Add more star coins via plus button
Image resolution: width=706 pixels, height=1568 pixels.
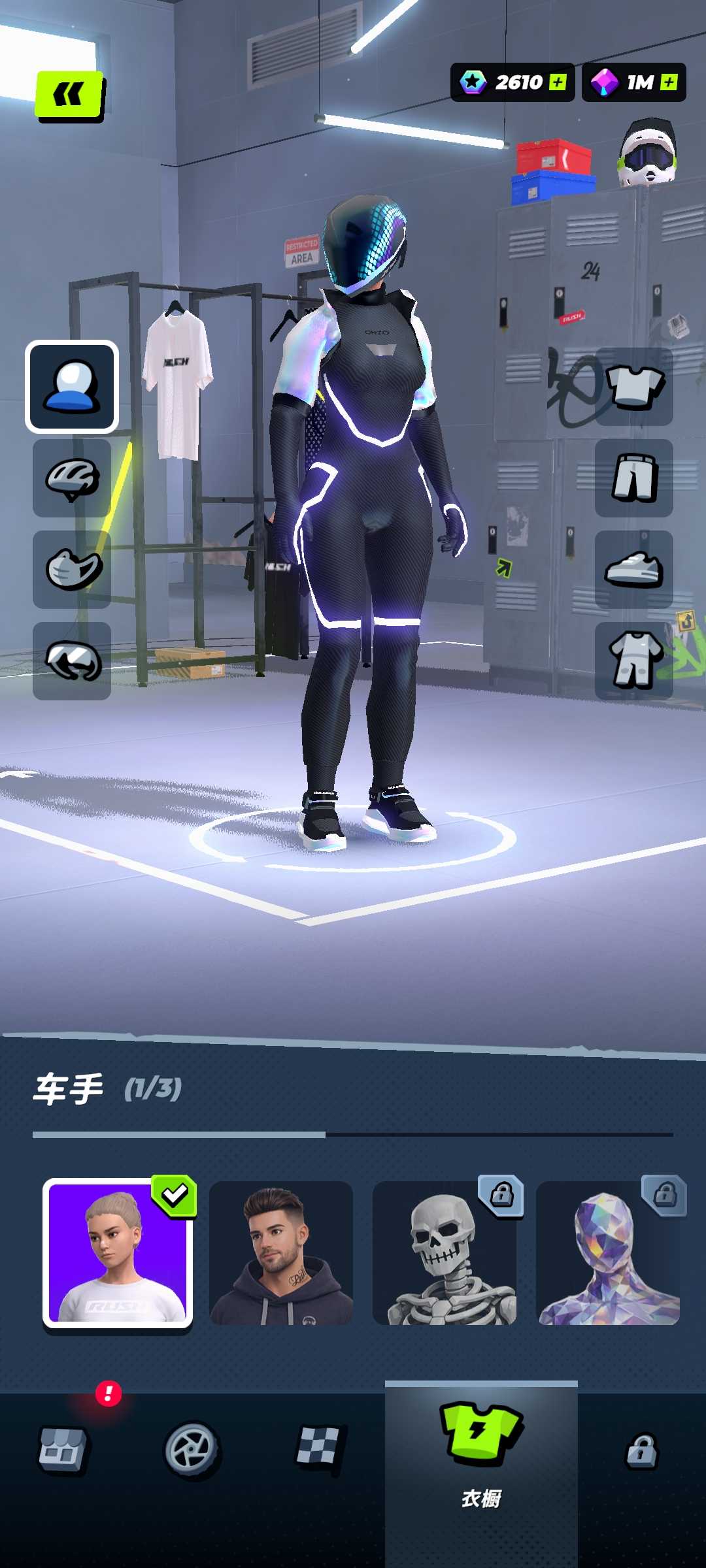pos(558,82)
